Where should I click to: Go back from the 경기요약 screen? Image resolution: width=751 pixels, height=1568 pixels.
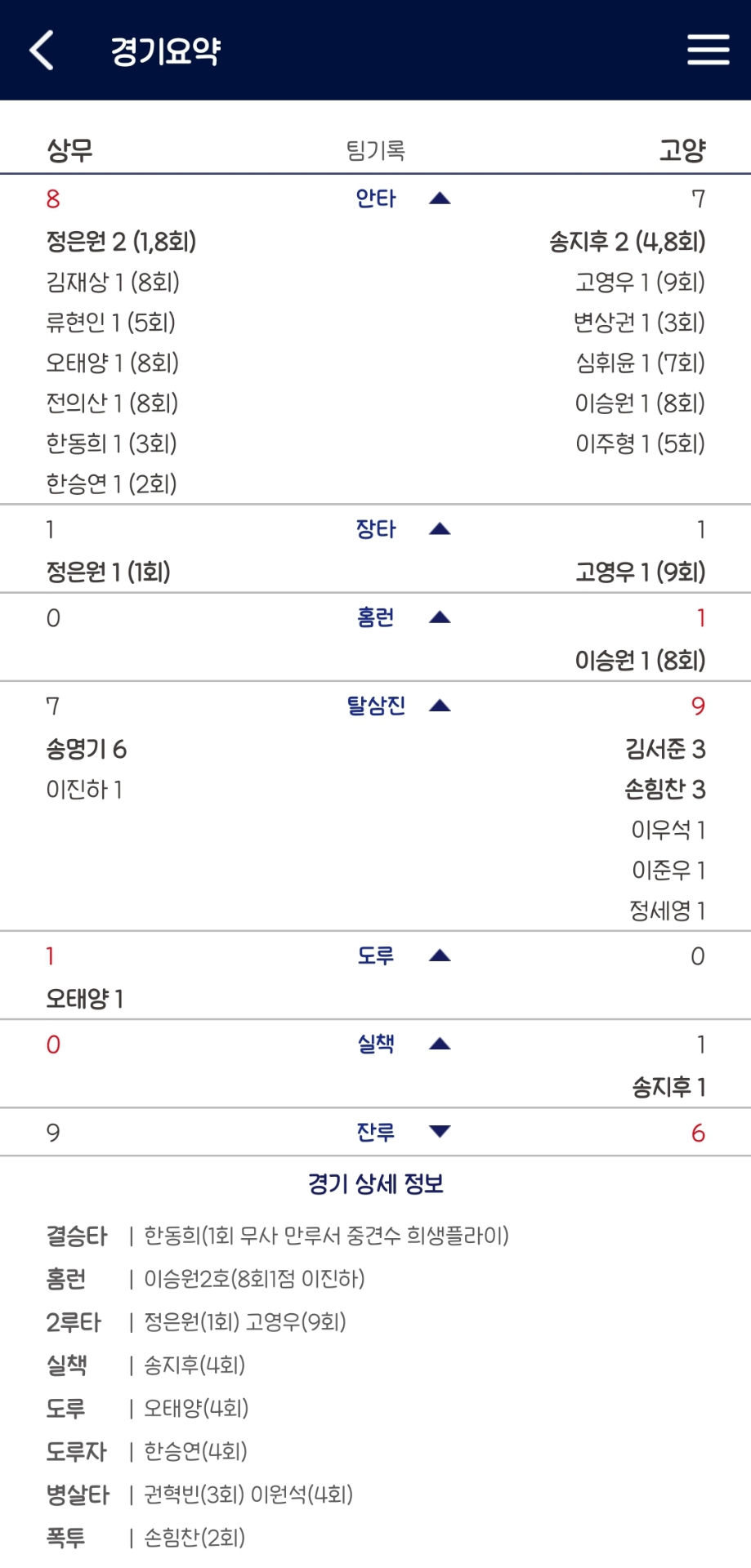[42, 51]
